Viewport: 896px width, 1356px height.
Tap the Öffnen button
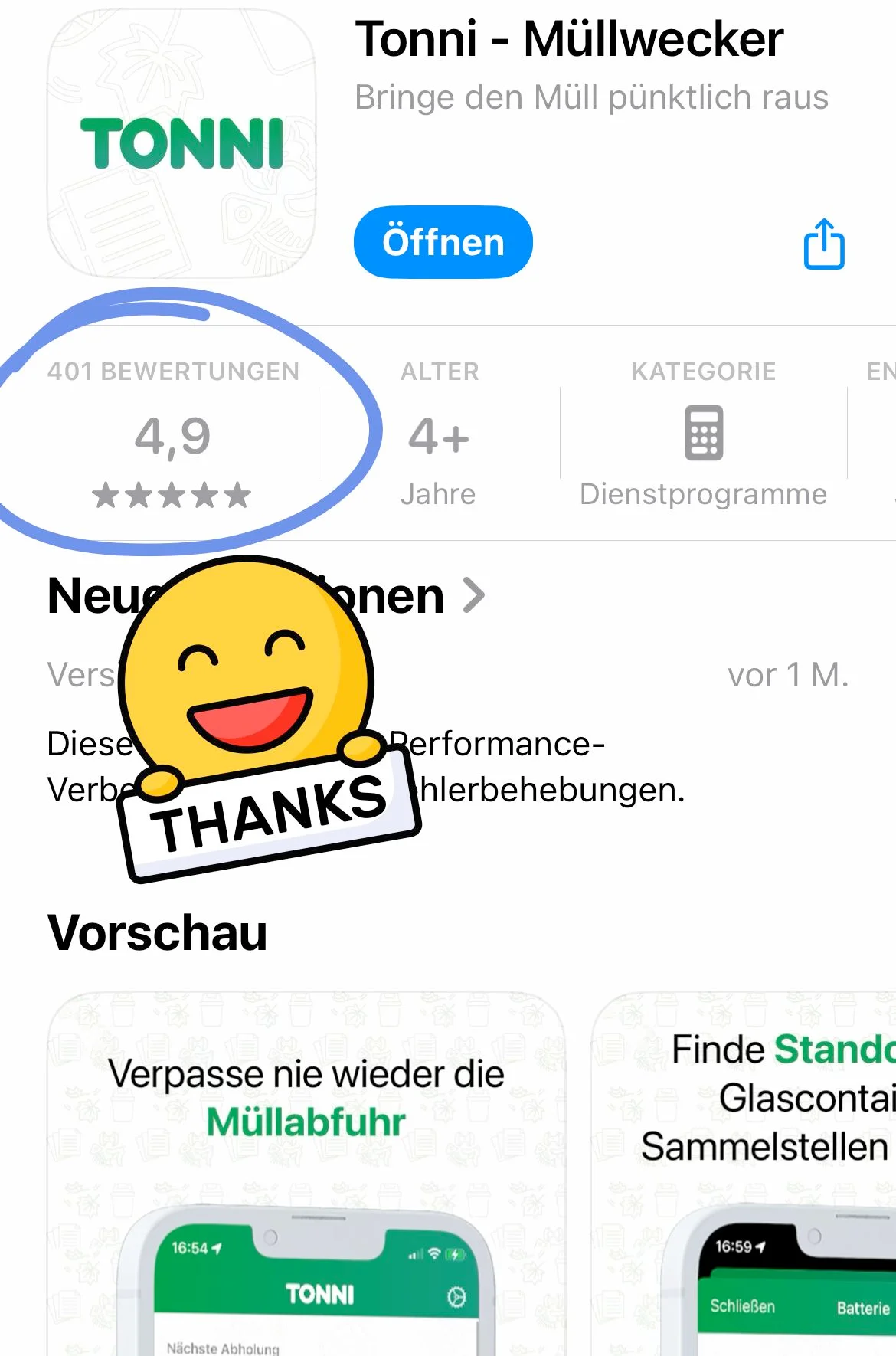[x=443, y=242]
